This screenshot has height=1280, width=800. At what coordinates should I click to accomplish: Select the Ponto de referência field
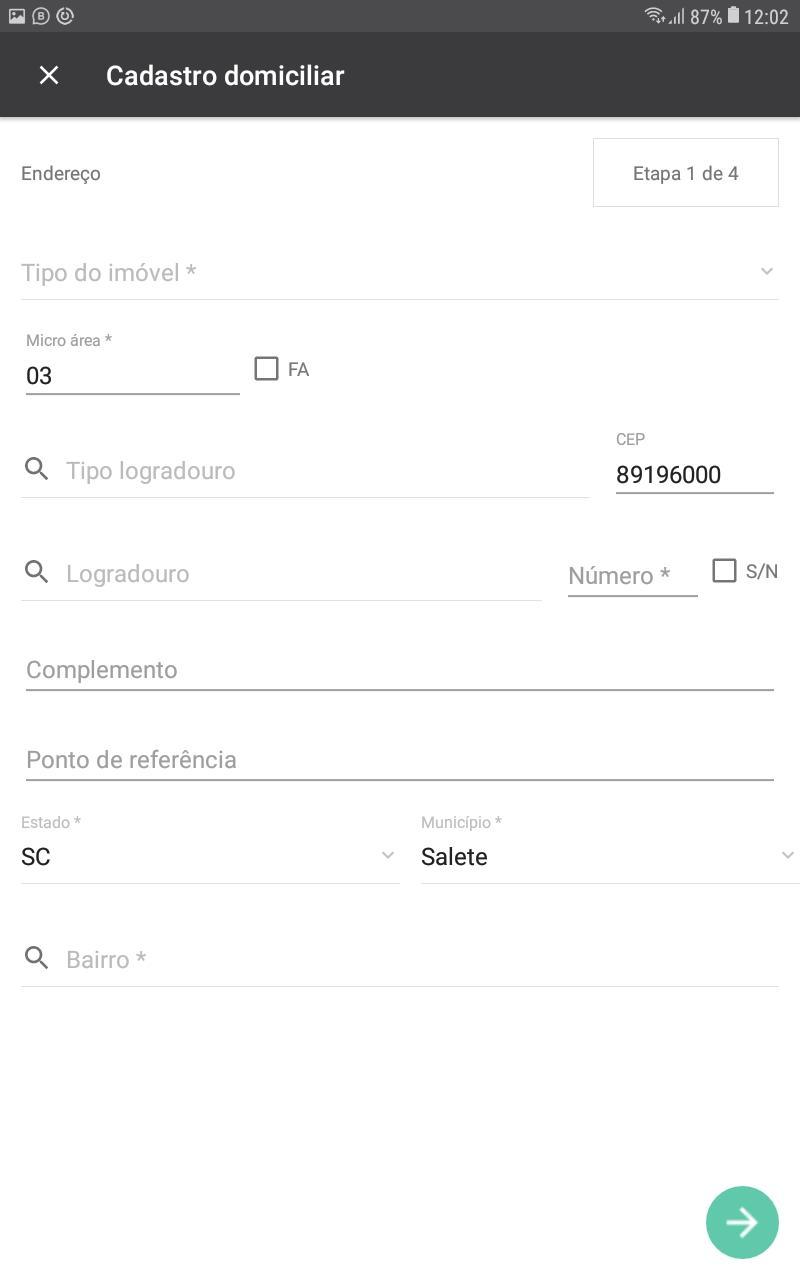(x=399, y=760)
